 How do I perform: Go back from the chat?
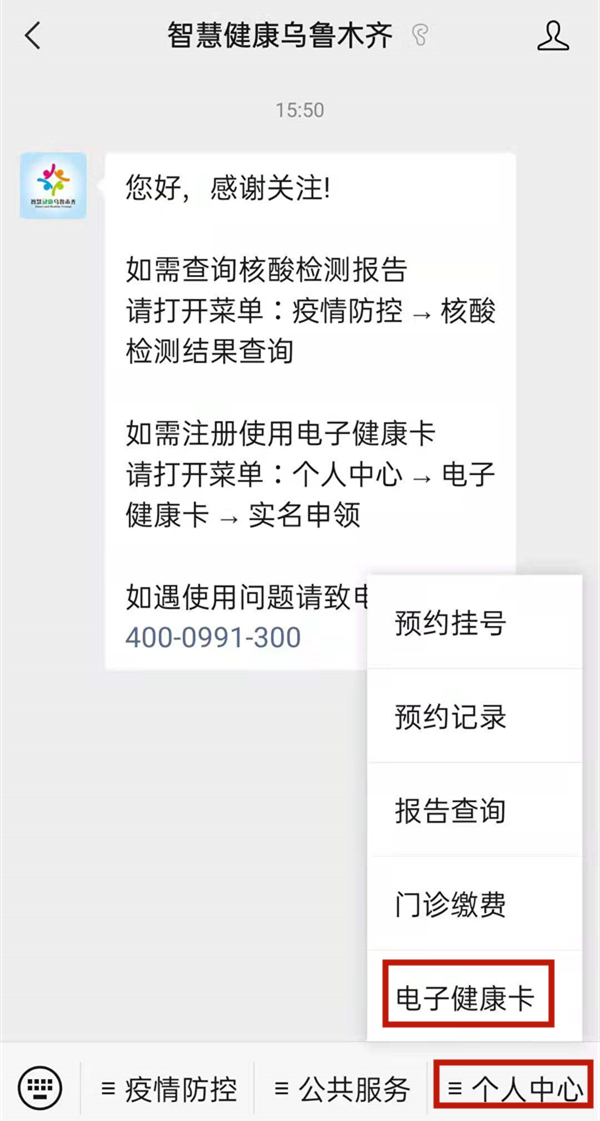(33, 37)
